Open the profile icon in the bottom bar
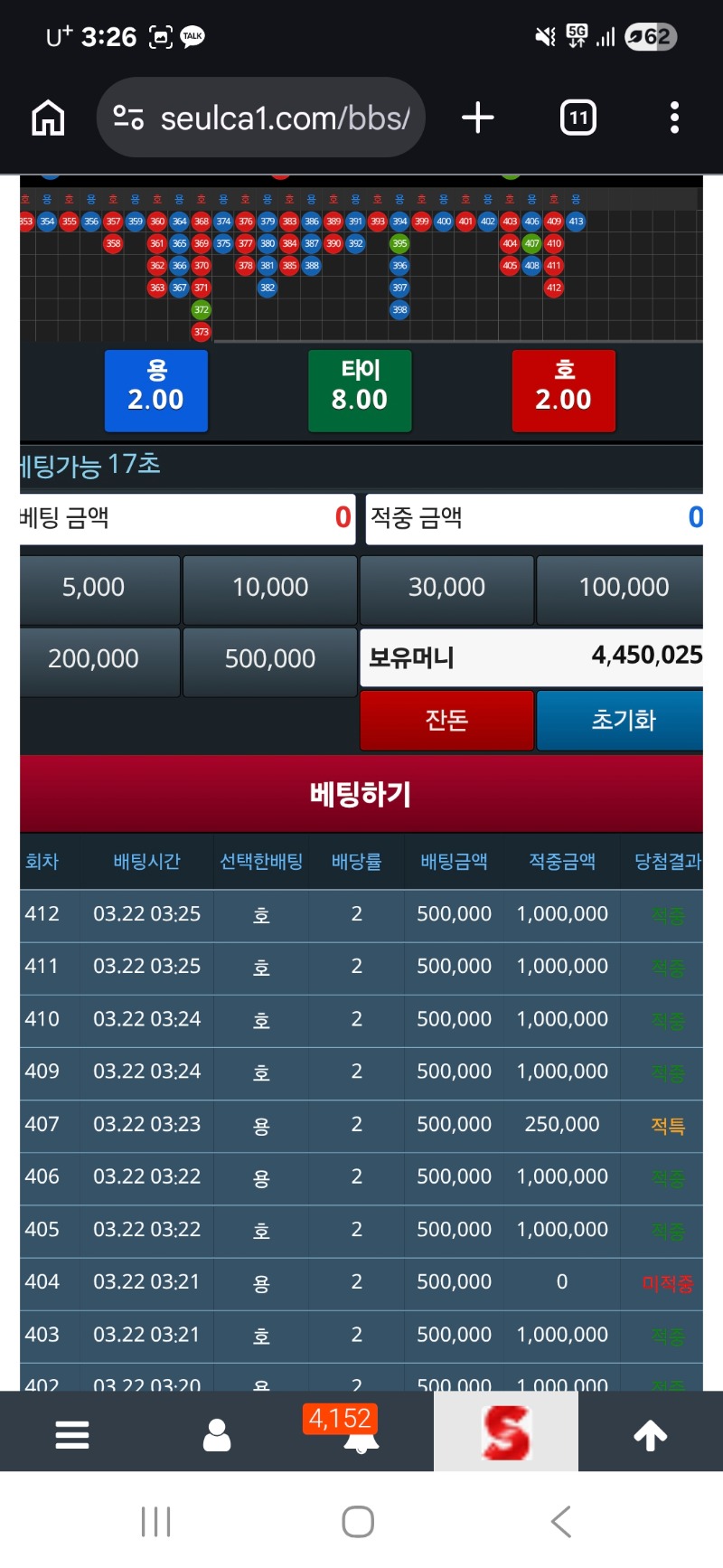Image resolution: width=723 pixels, height=1568 pixels. [x=217, y=1434]
